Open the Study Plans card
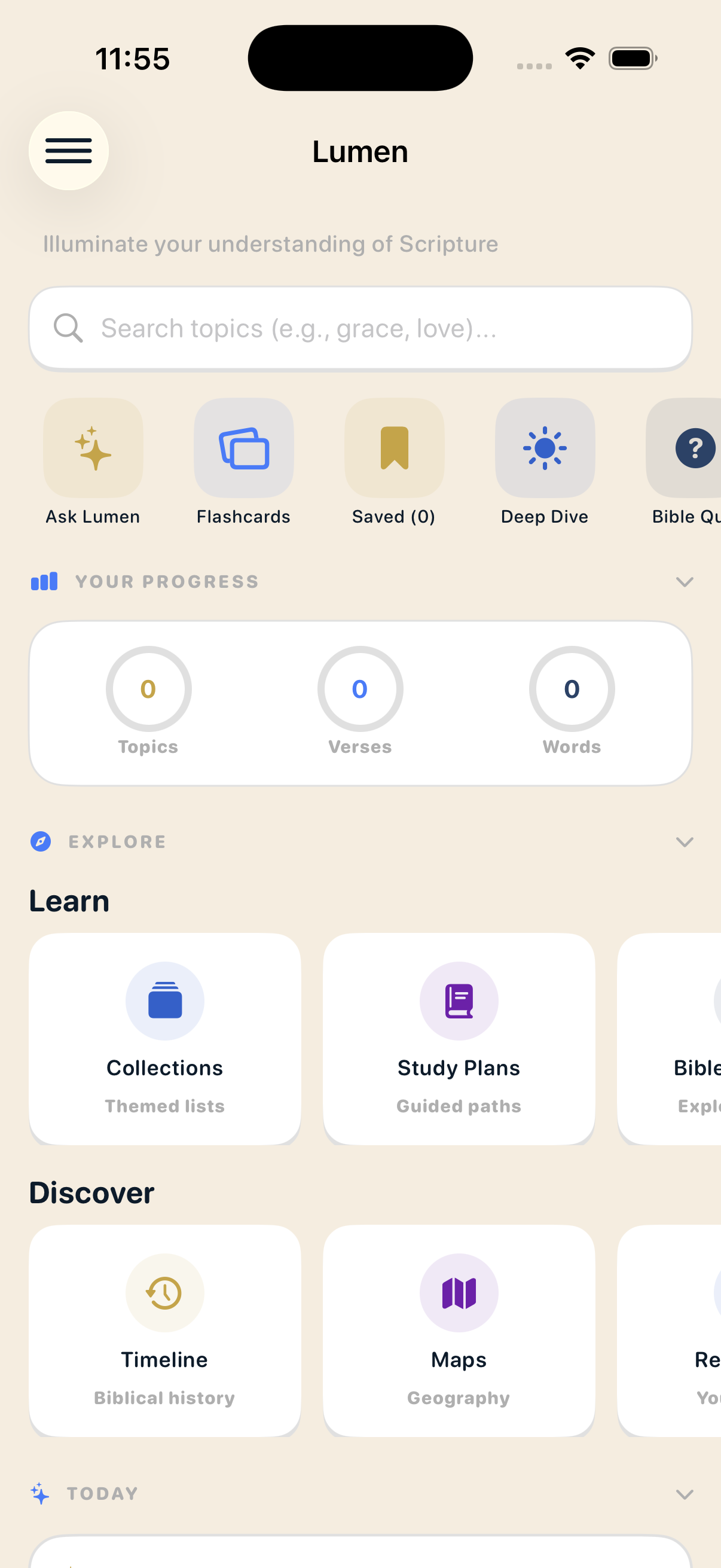 459,1039
